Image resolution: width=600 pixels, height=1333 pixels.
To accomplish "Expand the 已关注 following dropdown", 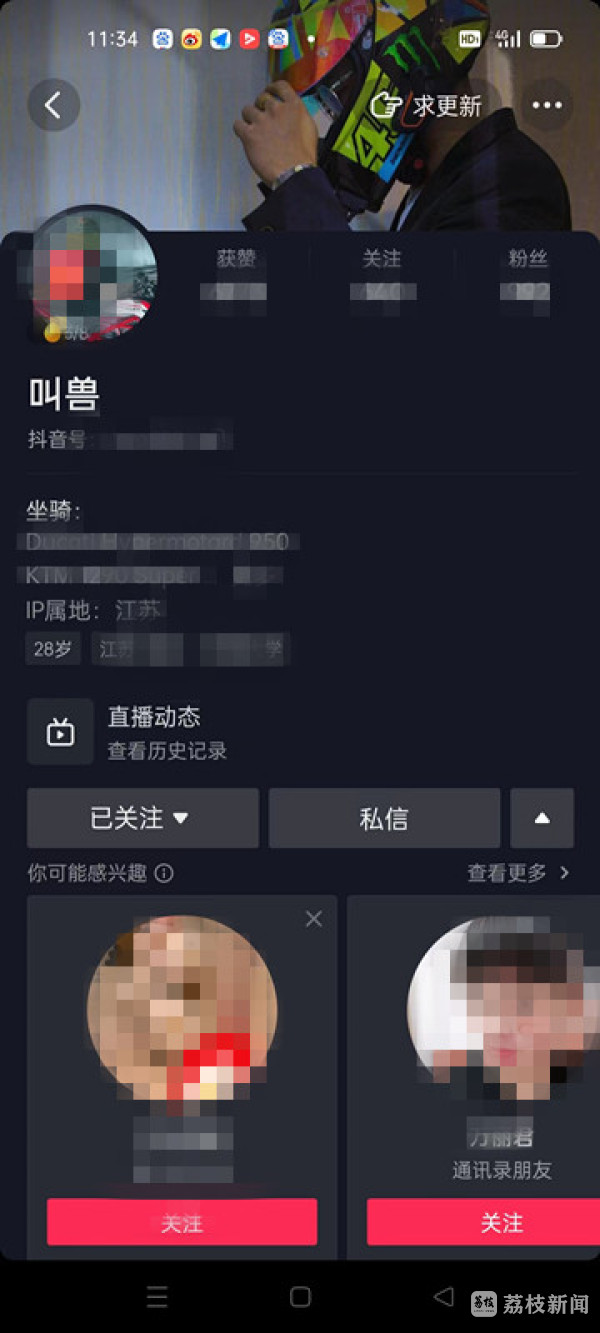I will click(142, 818).
